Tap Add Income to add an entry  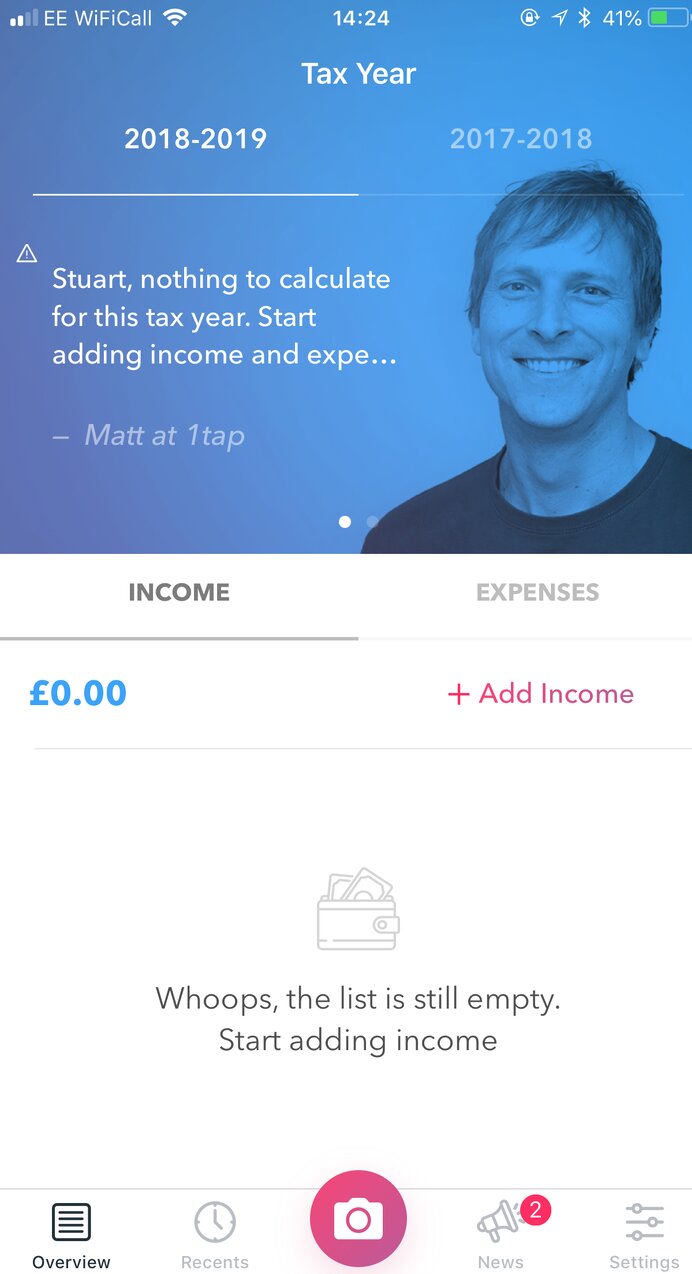tap(540, 694)
